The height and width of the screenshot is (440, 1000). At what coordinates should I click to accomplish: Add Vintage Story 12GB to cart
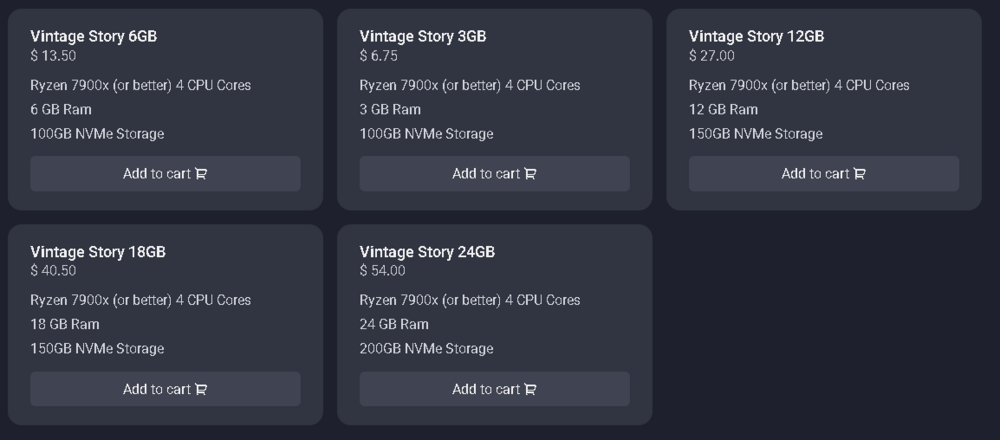(823, 174)
